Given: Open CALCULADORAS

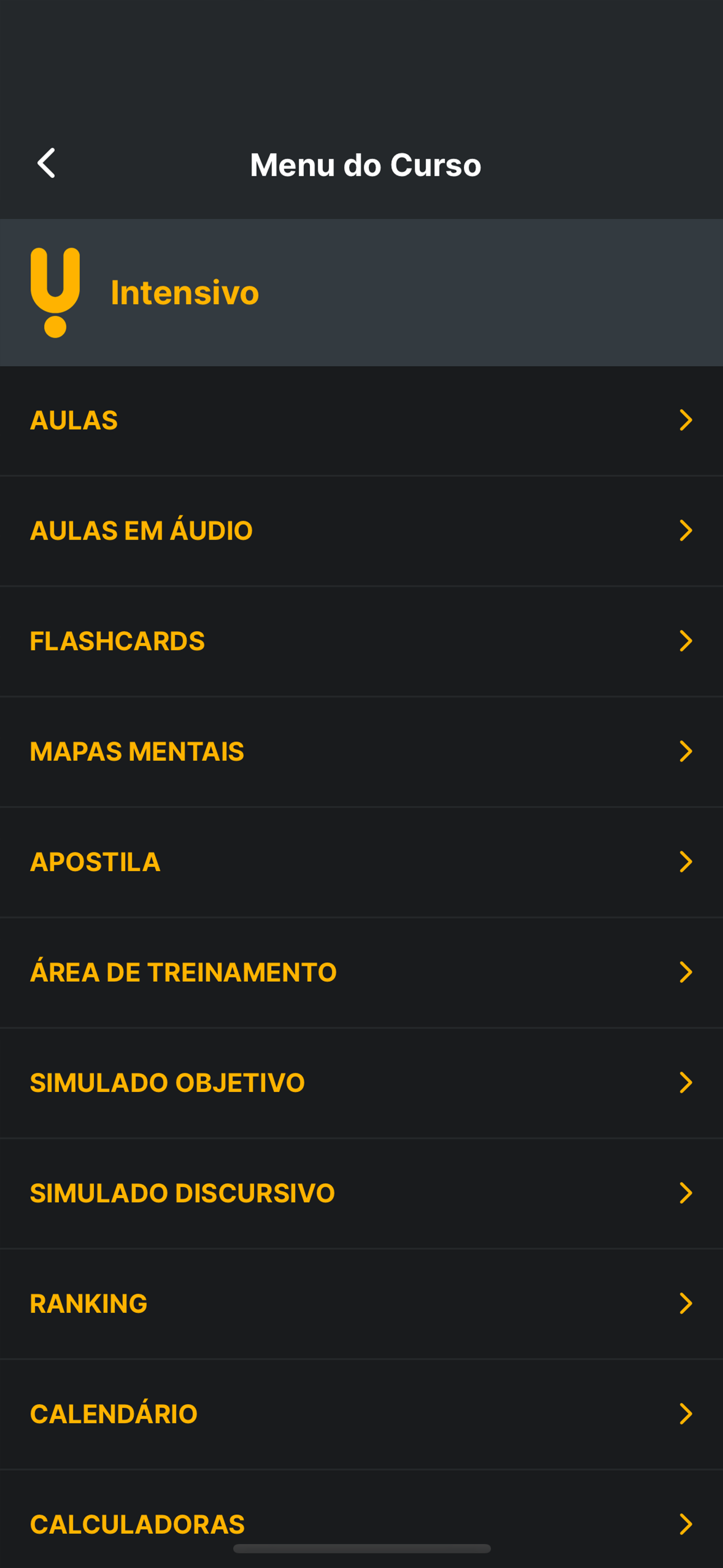Looking at the screenshot, I should [x=361, y=1519].
